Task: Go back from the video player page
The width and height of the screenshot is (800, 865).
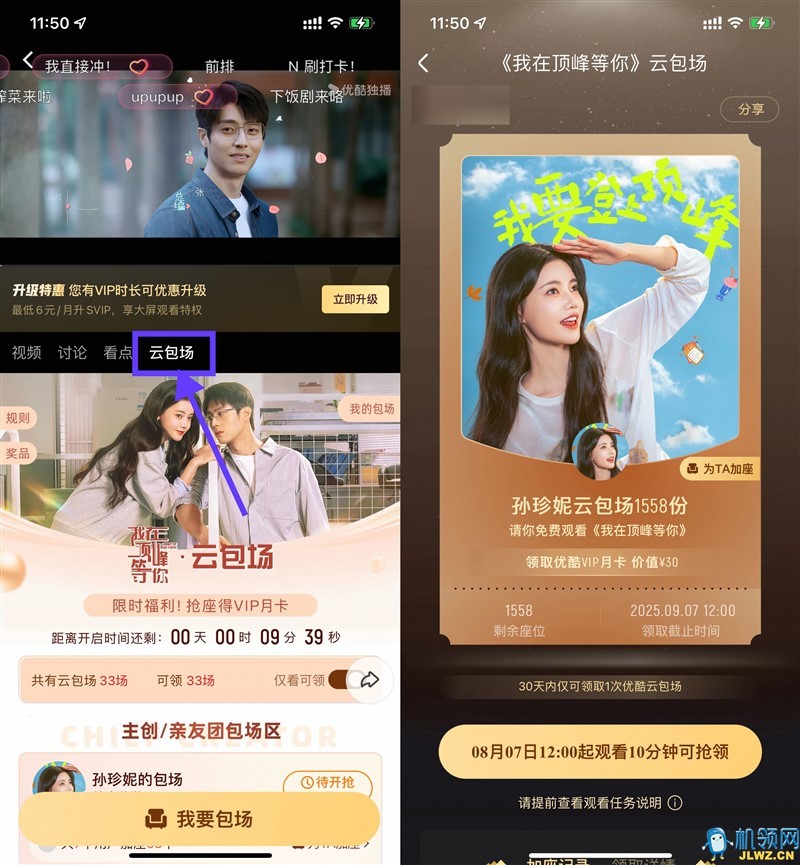Action: 28,61
